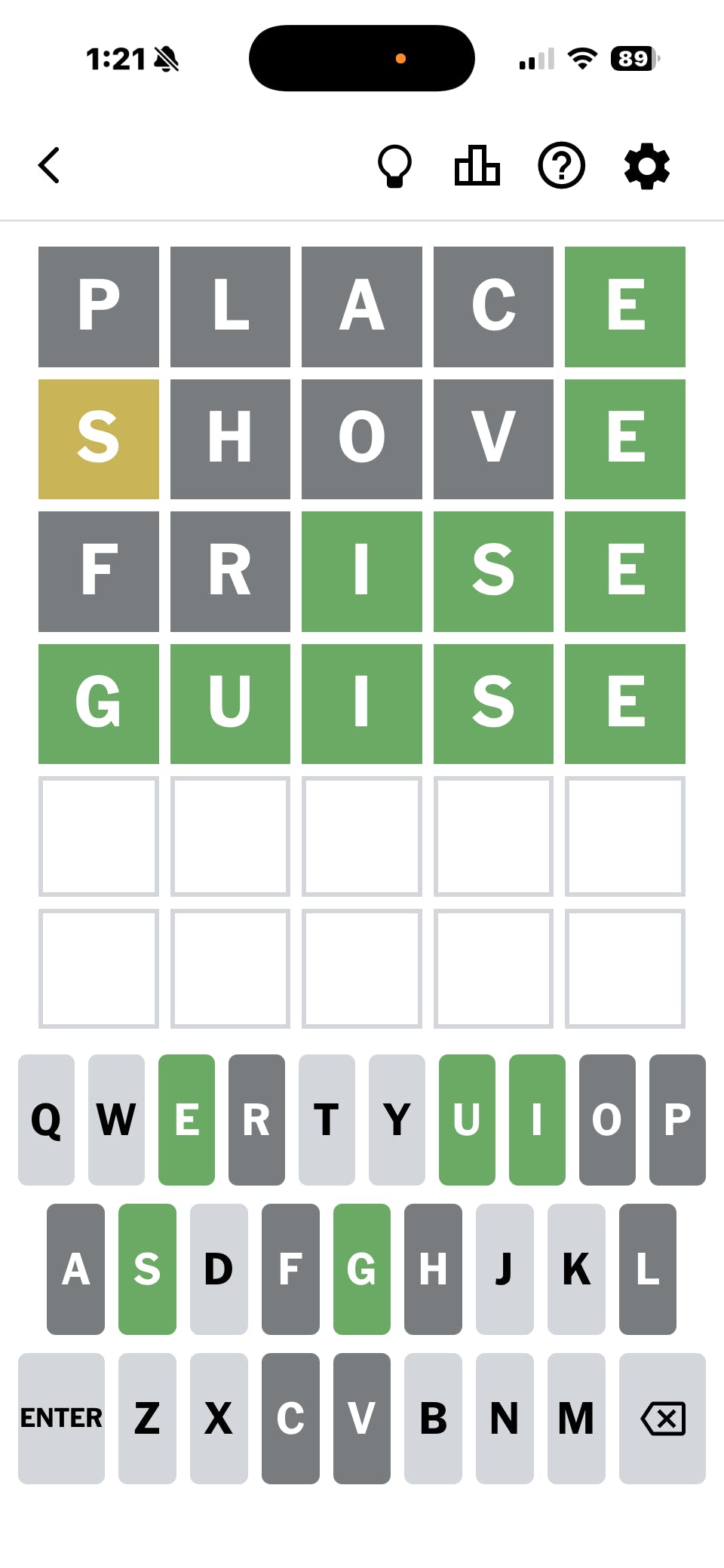Type the letter Q
The width and height of the screenshot is (724, 1568).
pyautogui.click(x=46, y=1119)
